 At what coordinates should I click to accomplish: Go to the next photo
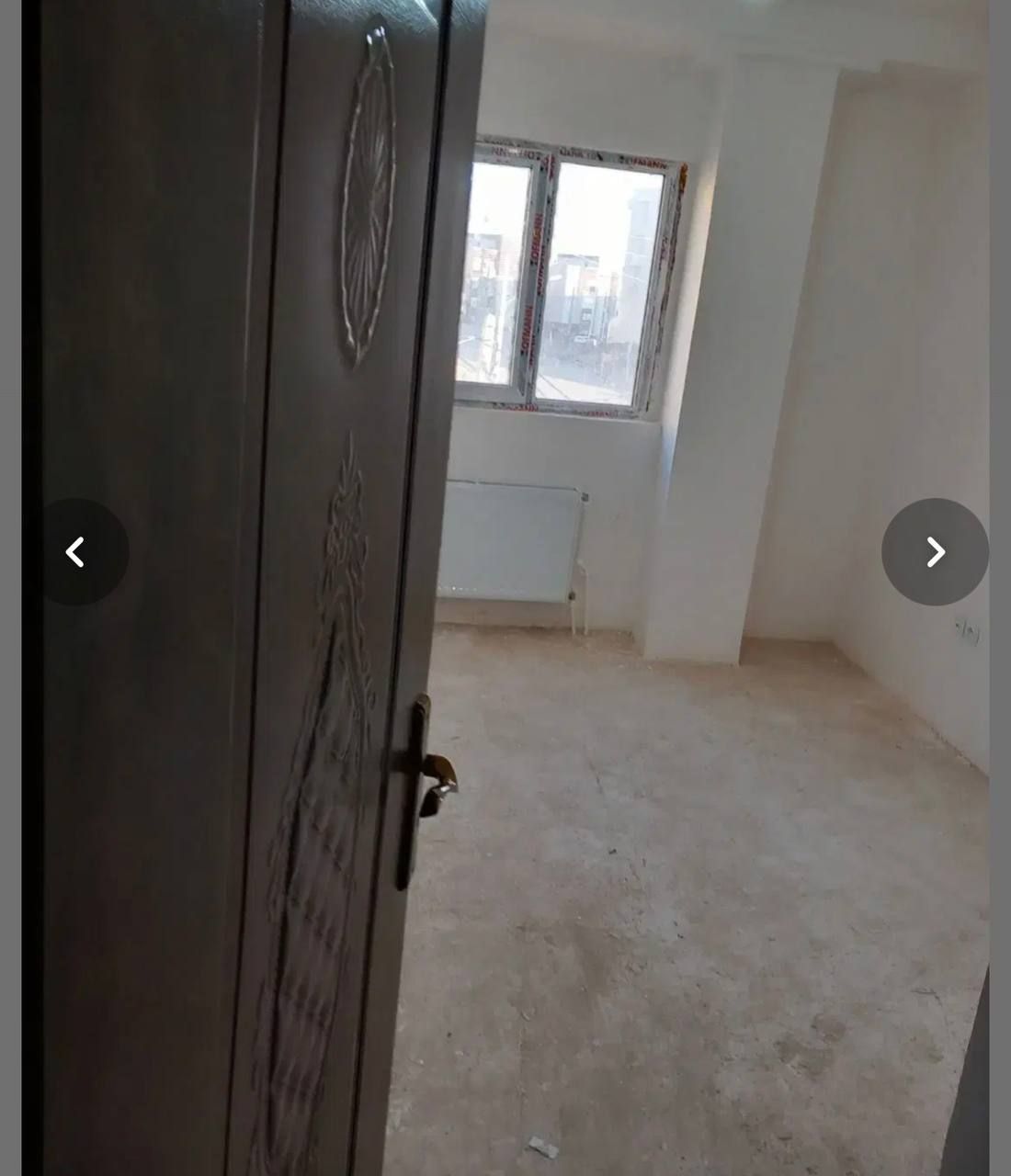(935, 552)
